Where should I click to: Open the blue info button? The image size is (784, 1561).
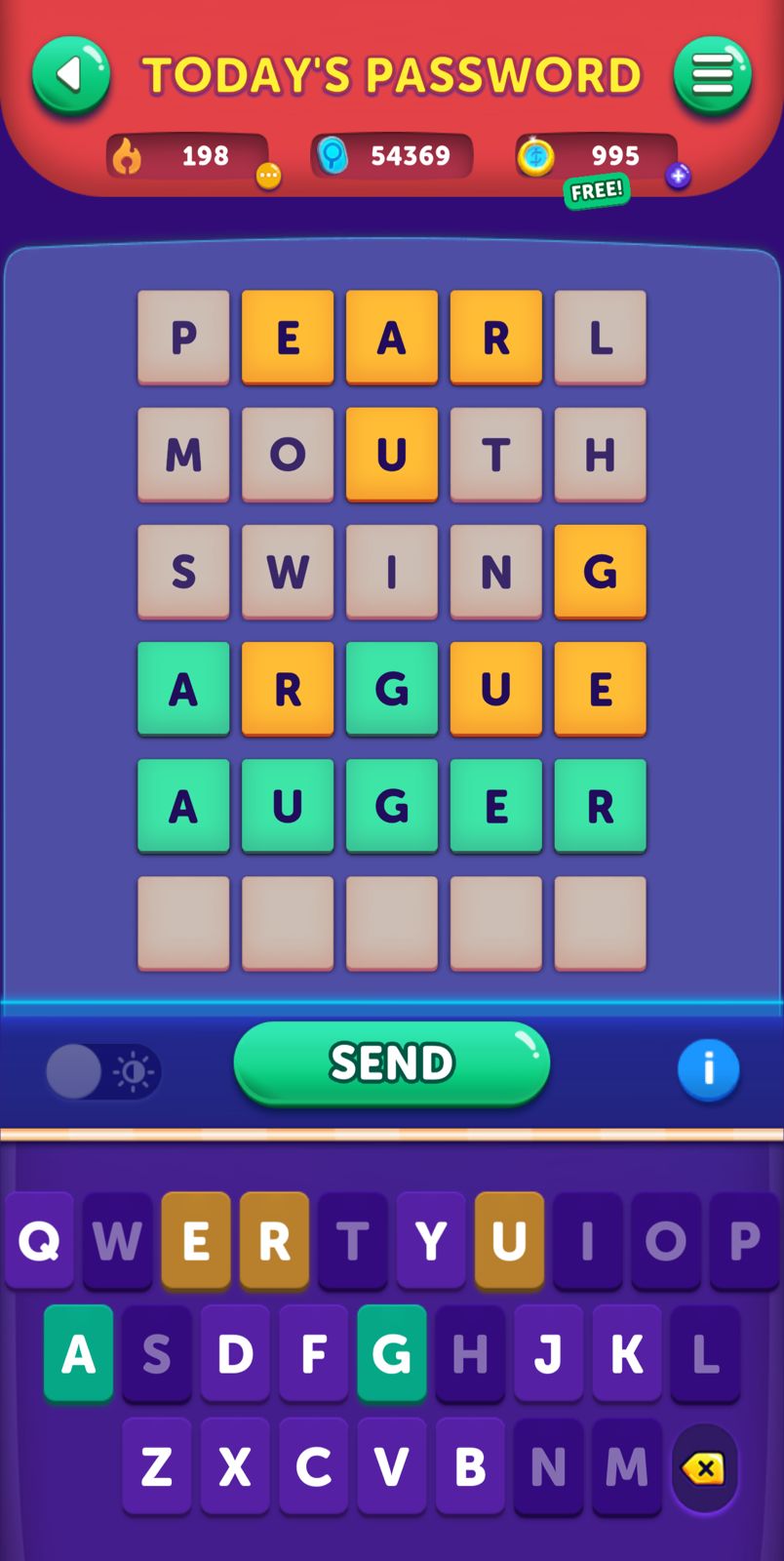click(x=708, y=1069)
